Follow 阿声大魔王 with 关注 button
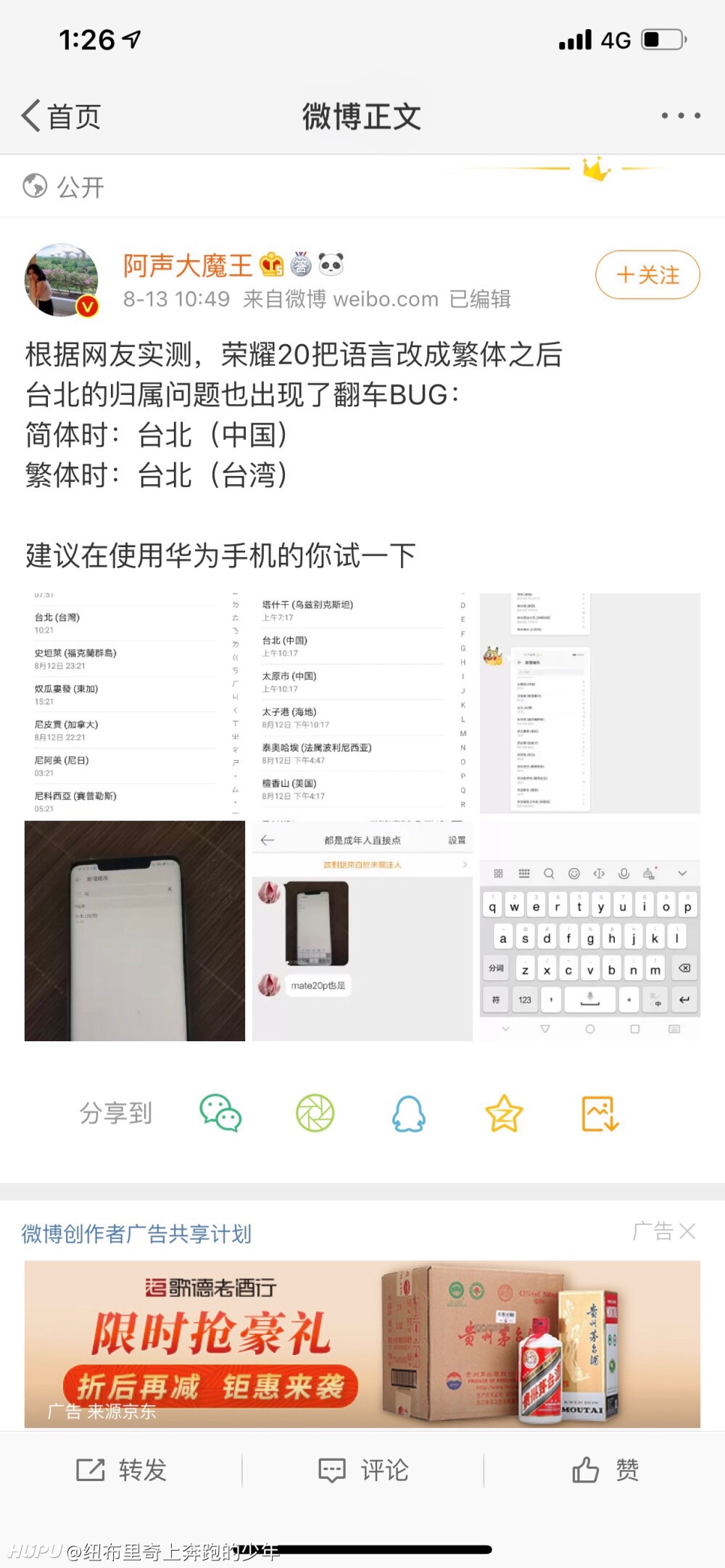The height and width of the screenshot is (1568, 725). pos(647,275)
